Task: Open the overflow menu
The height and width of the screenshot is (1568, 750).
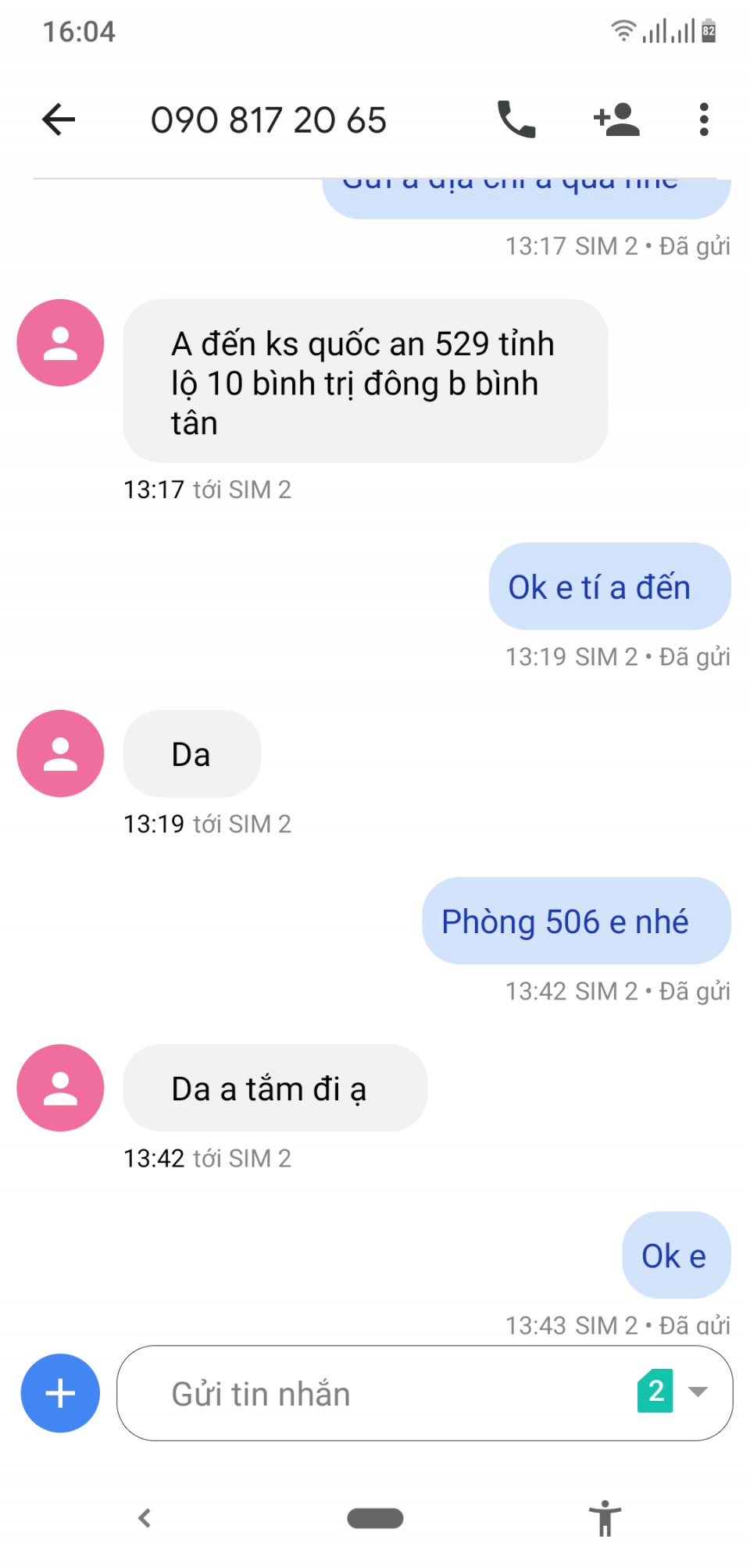Action: [704, 119]
